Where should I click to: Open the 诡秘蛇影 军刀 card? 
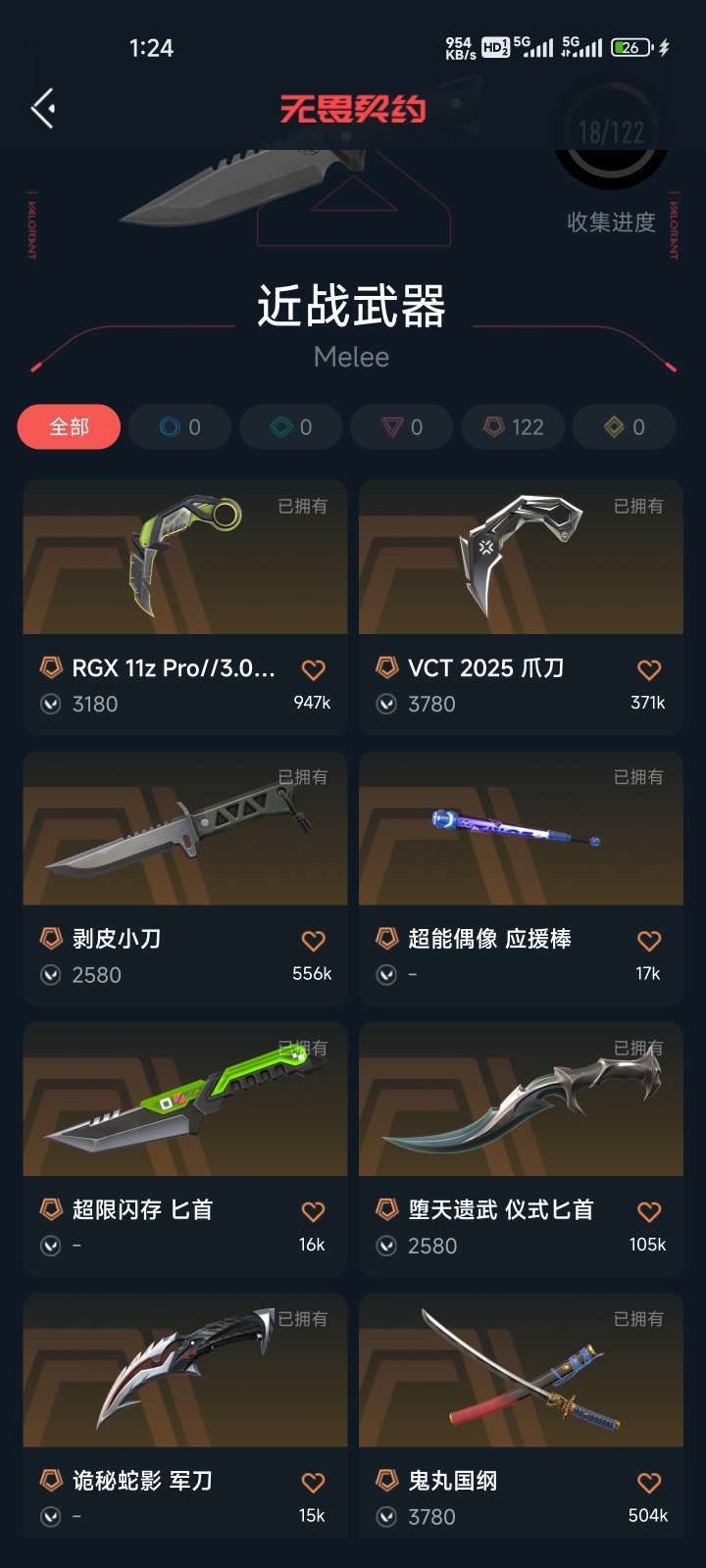185,1419
